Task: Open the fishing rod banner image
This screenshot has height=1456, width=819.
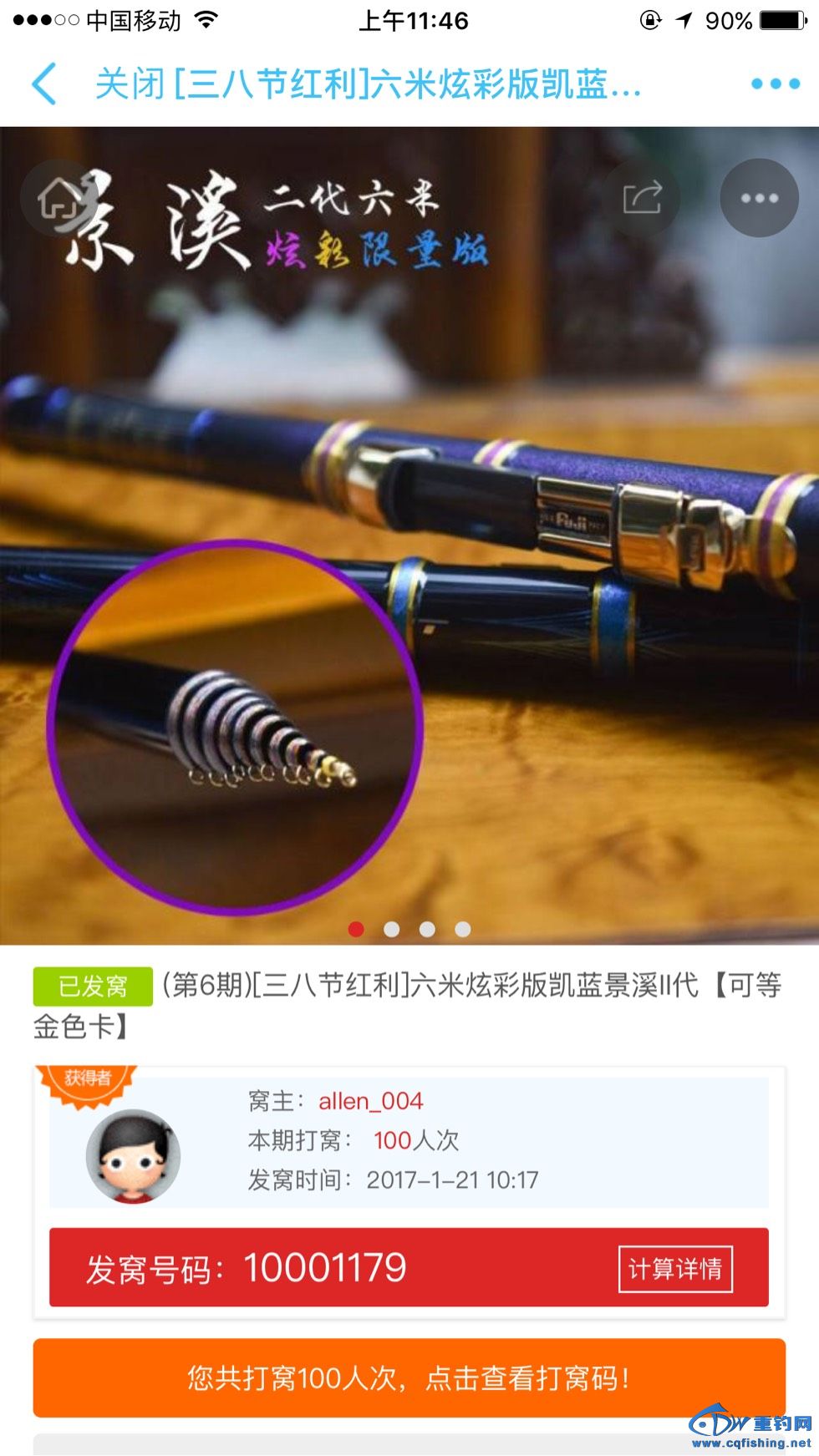Action: point(409,535)
